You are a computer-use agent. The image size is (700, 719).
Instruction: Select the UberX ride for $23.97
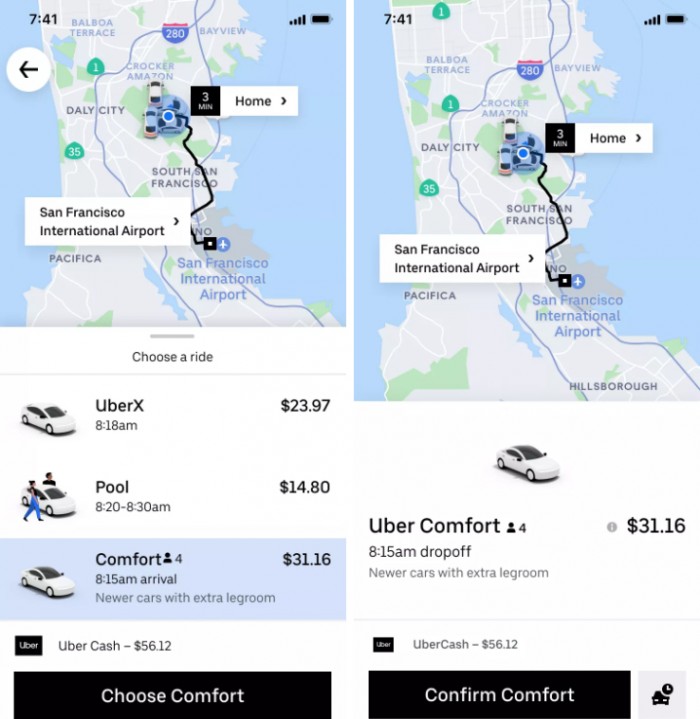(173, 414)
